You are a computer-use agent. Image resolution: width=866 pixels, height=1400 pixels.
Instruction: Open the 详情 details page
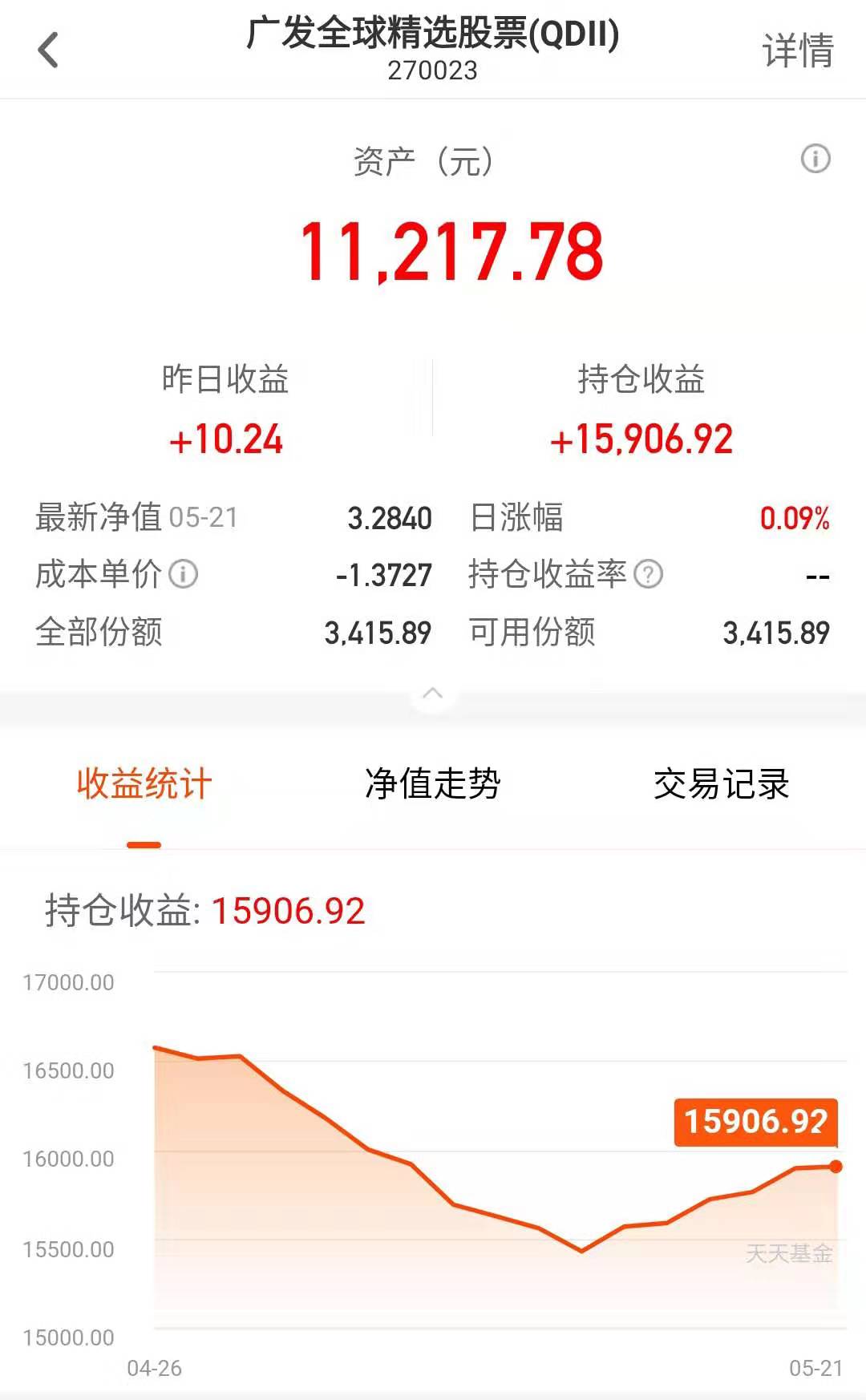pos(798,51)
